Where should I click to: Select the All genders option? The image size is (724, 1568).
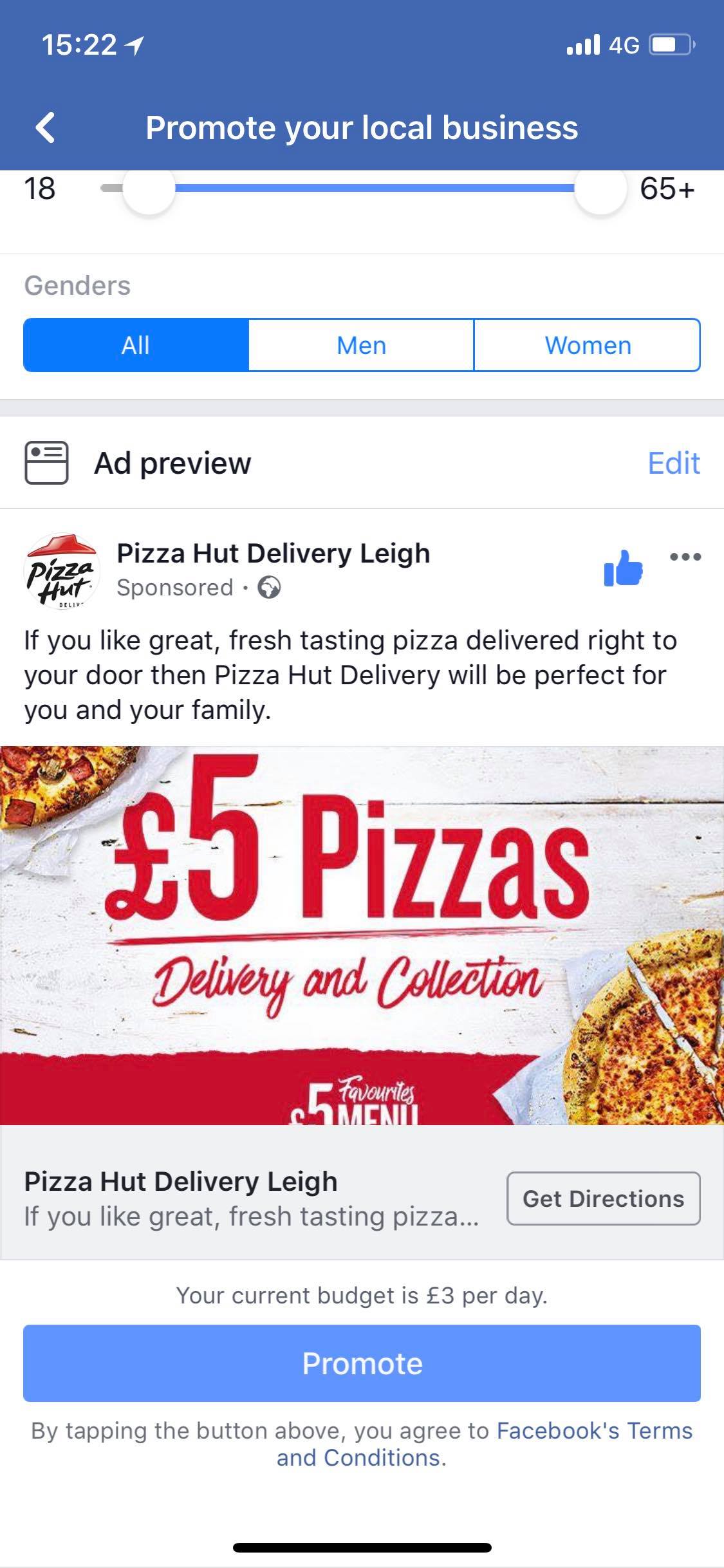point(136,346)
